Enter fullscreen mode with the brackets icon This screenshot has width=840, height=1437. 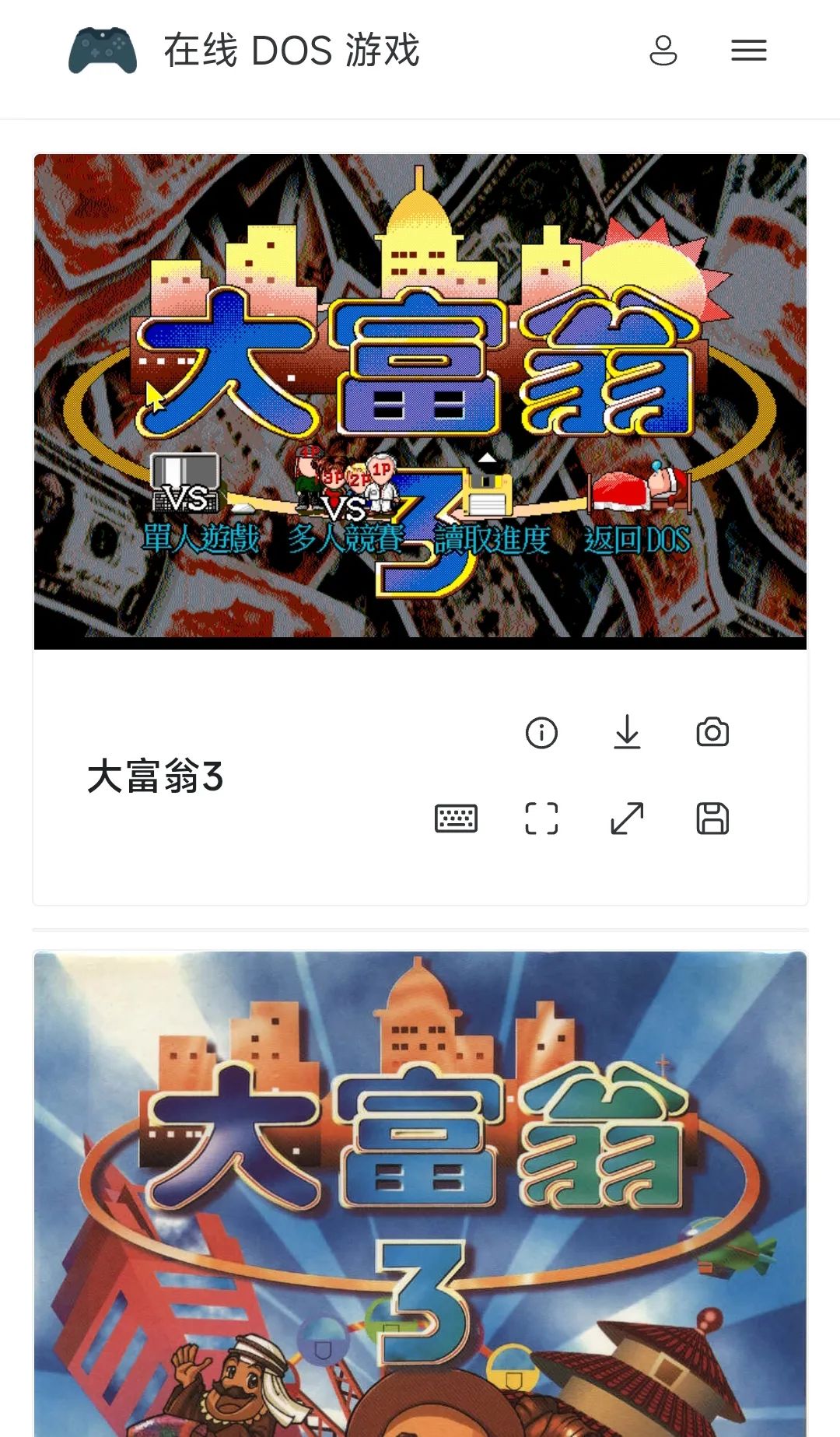(x=543, y=818)
